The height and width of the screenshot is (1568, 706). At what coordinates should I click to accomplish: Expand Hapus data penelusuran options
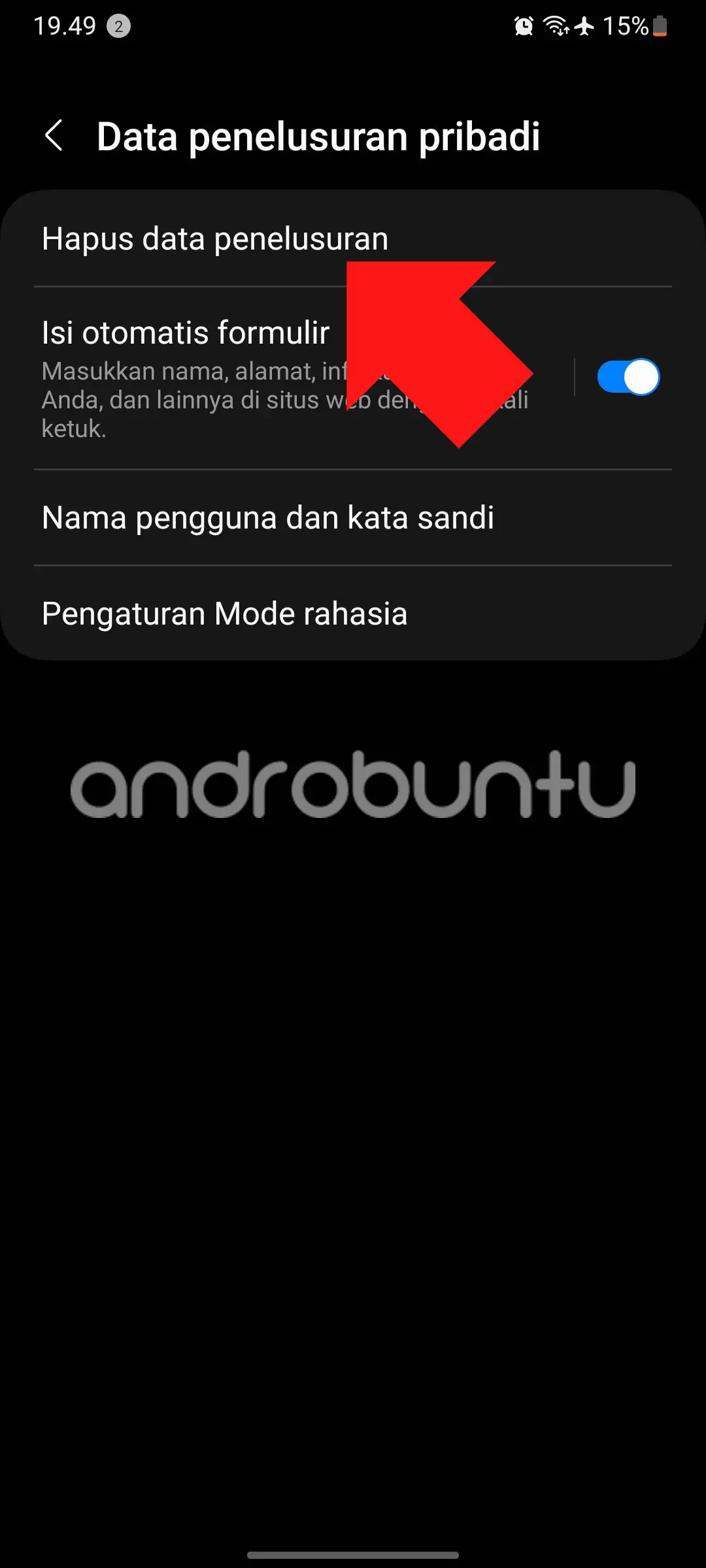214,238
